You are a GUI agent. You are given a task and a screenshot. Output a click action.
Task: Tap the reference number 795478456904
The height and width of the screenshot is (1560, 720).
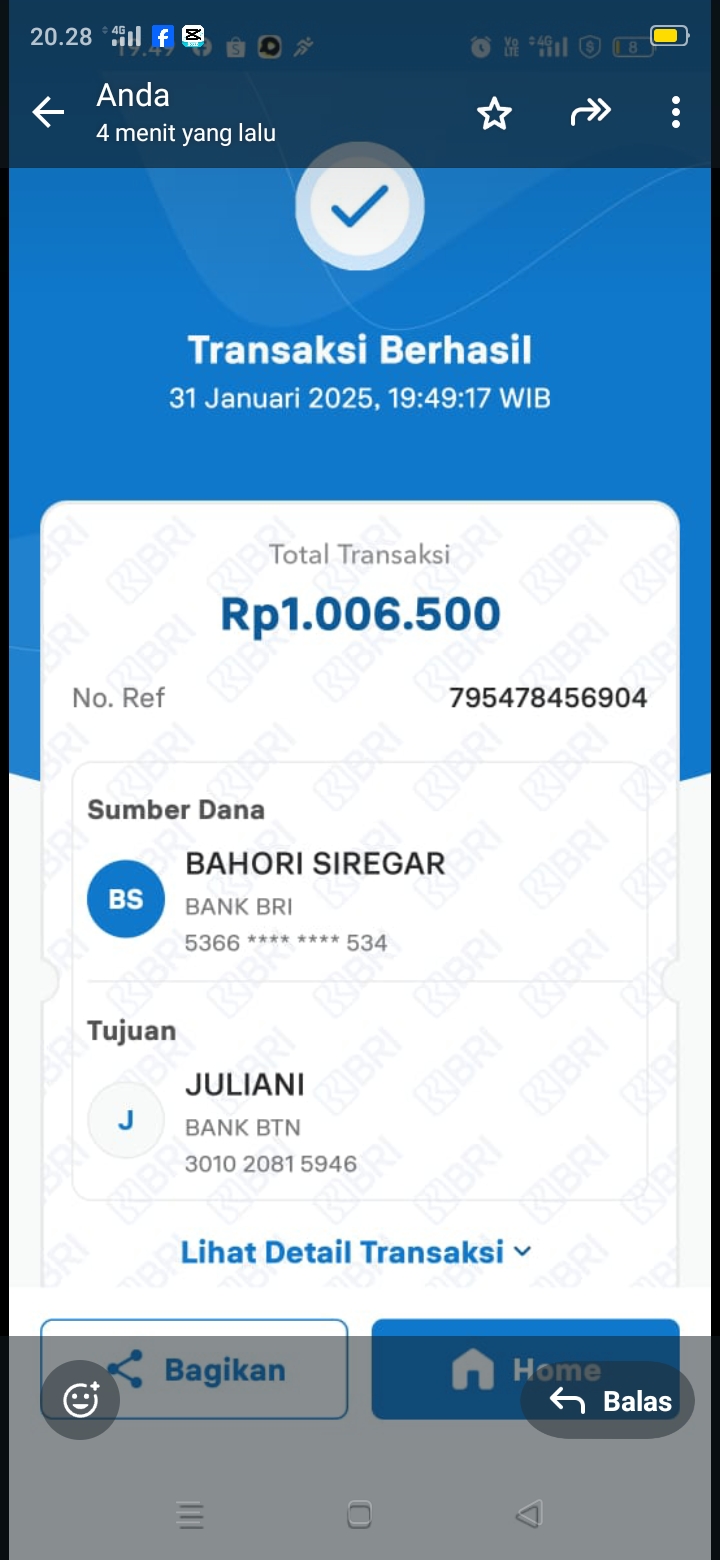[x=548, y=698]
